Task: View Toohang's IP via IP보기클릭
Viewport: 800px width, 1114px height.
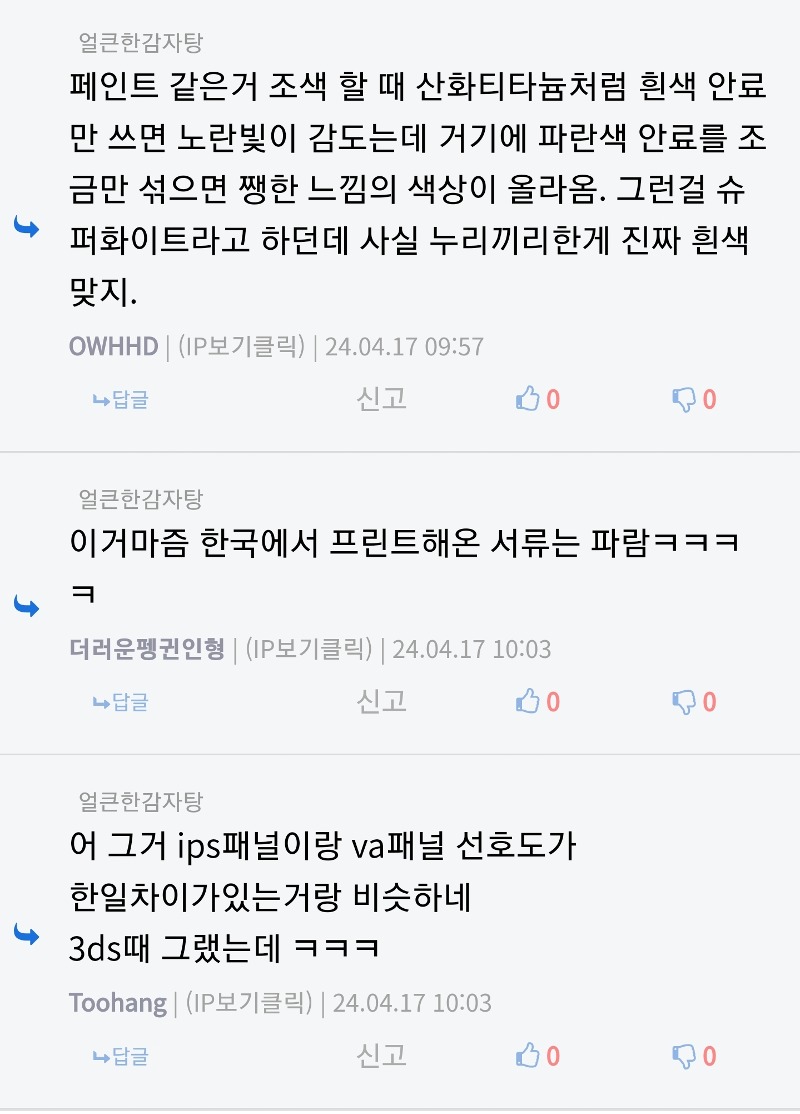Action: (249, 1003)
